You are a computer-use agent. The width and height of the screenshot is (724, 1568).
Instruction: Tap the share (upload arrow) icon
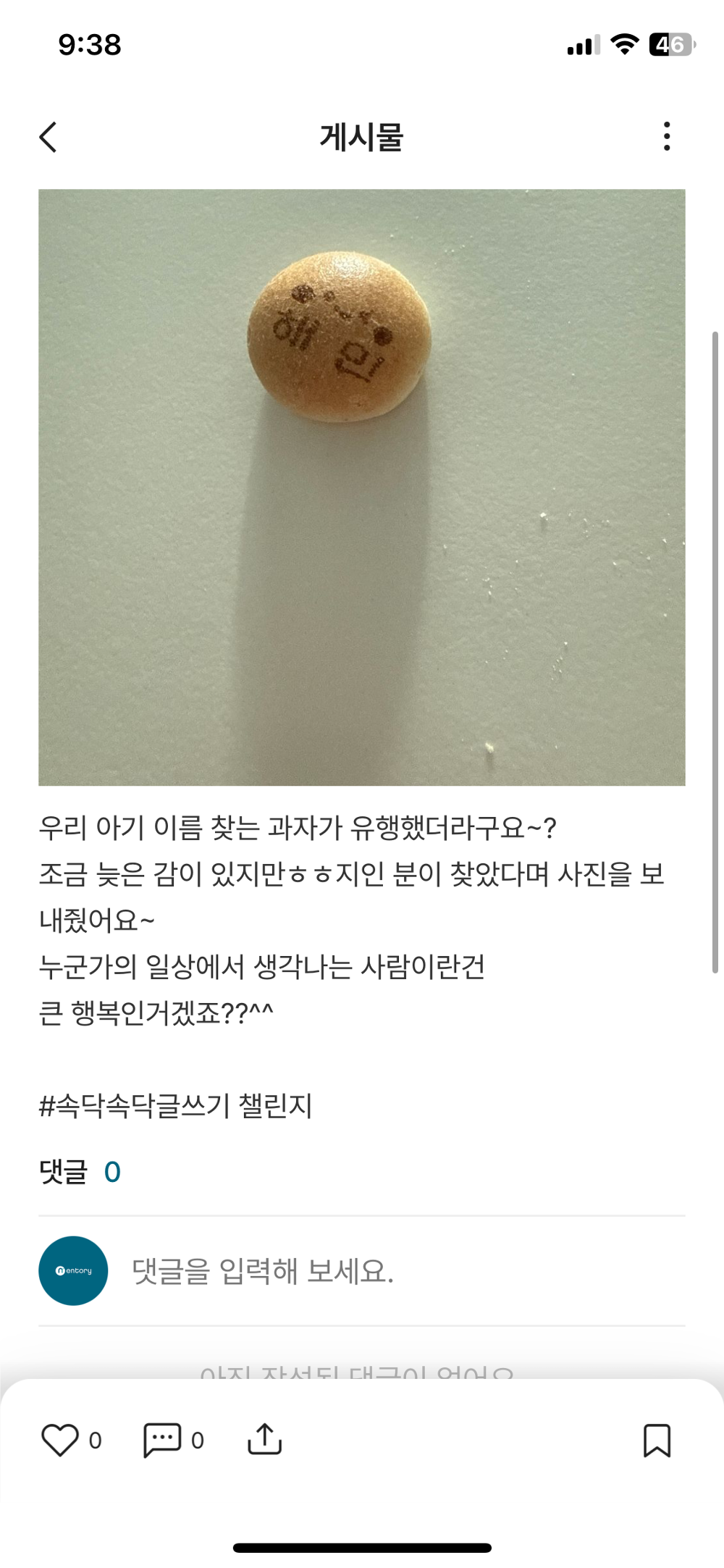point(266,1440)
